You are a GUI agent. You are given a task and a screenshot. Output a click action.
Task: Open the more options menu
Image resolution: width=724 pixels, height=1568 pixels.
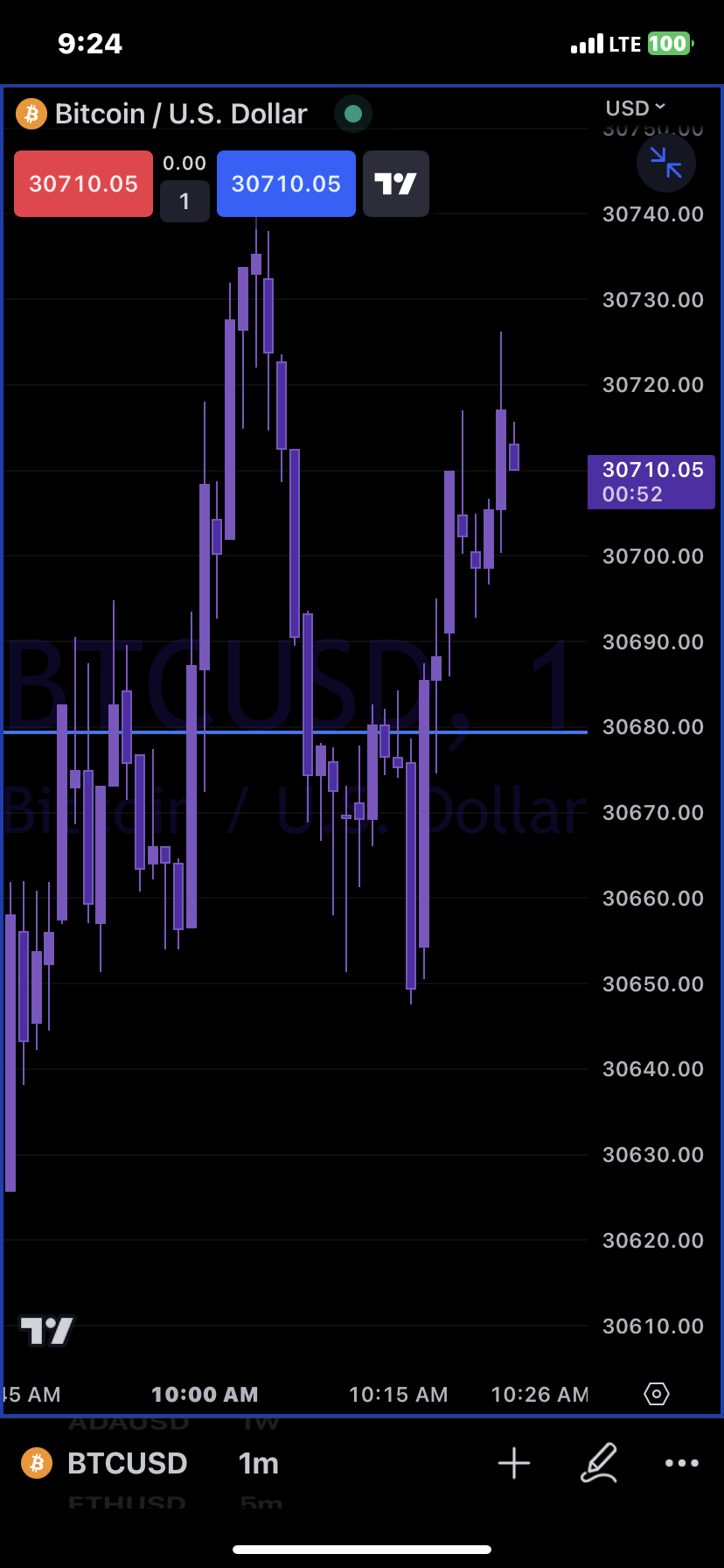681,1463
